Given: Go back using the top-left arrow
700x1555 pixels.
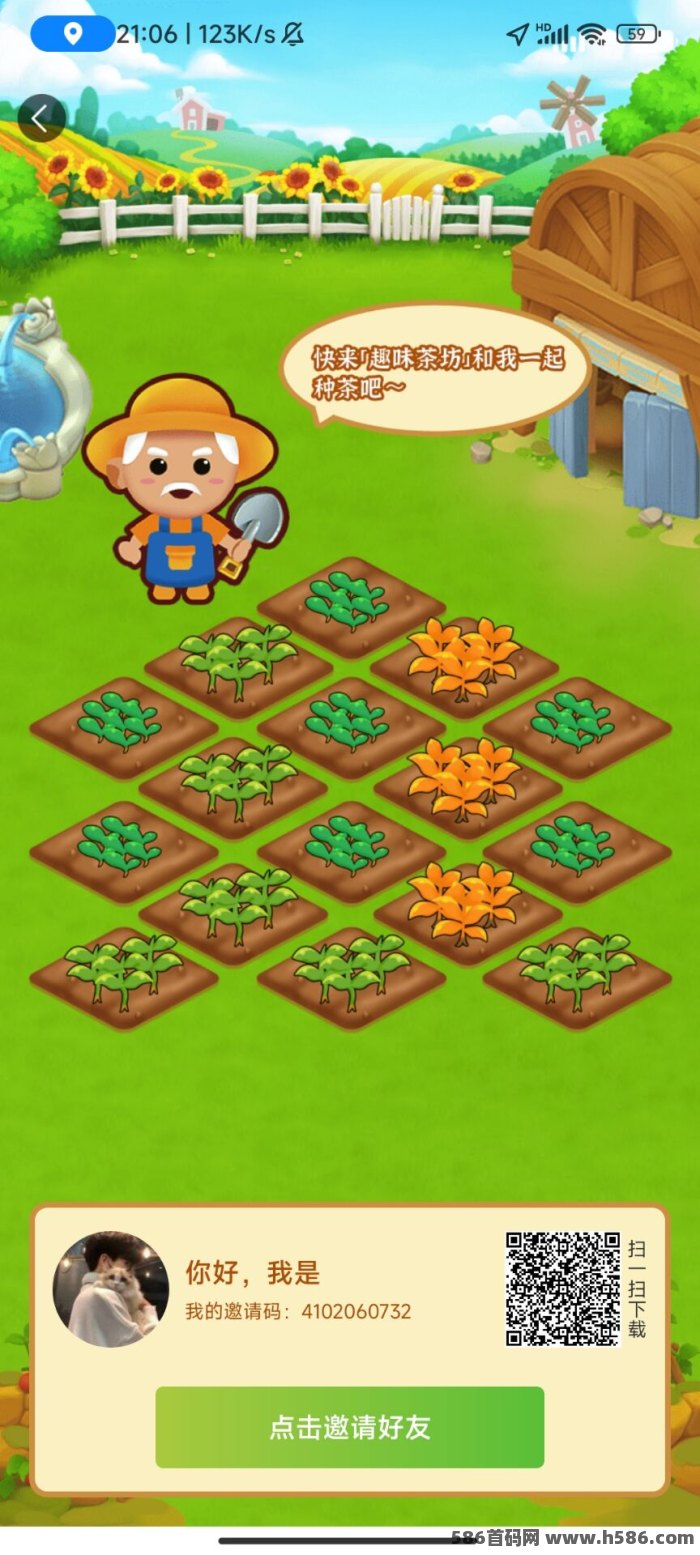Looking at the screenshot, I should pyautogui.click(x=41, y=118).
